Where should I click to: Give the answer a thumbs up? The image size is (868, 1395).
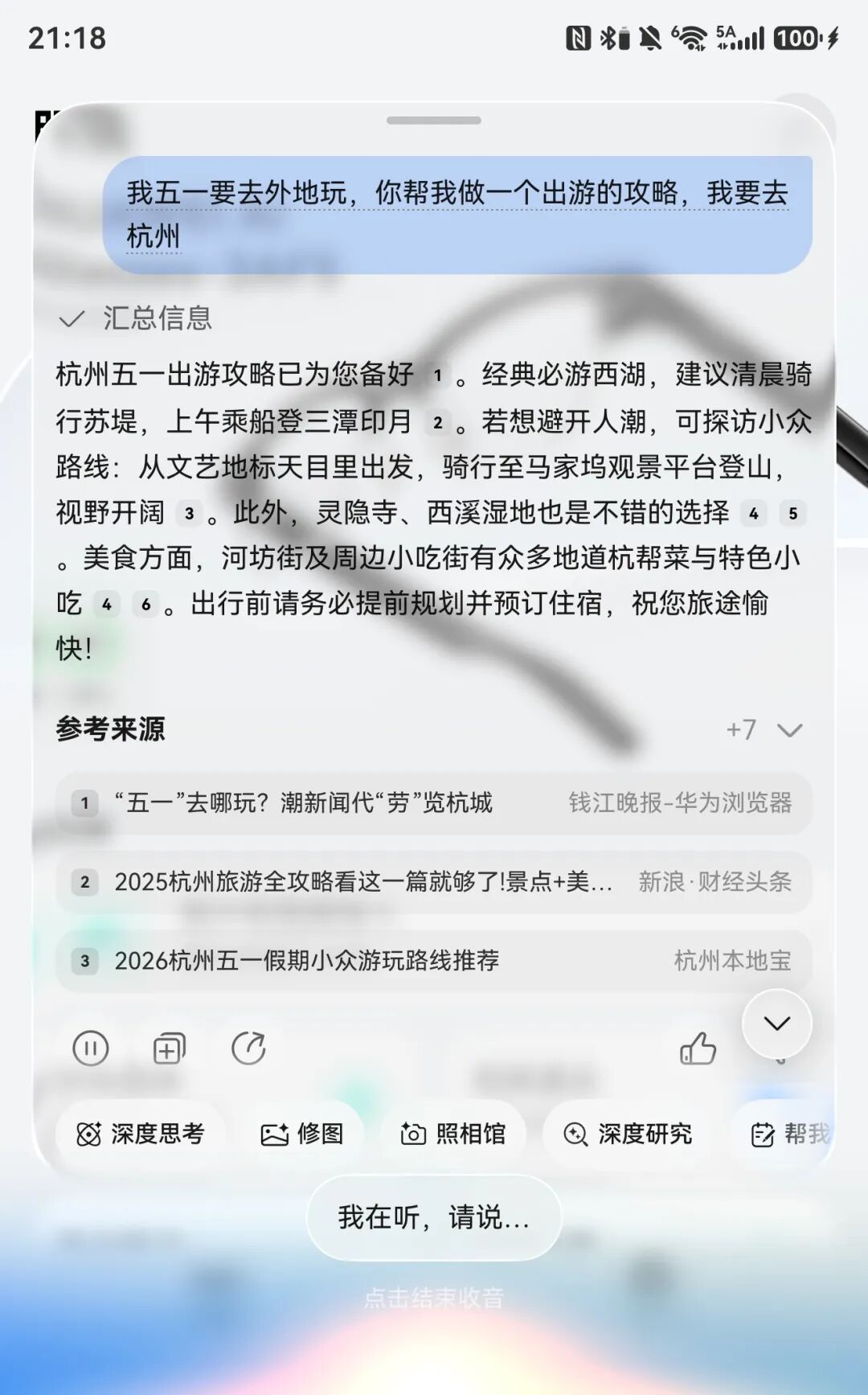pos(698,1048)
